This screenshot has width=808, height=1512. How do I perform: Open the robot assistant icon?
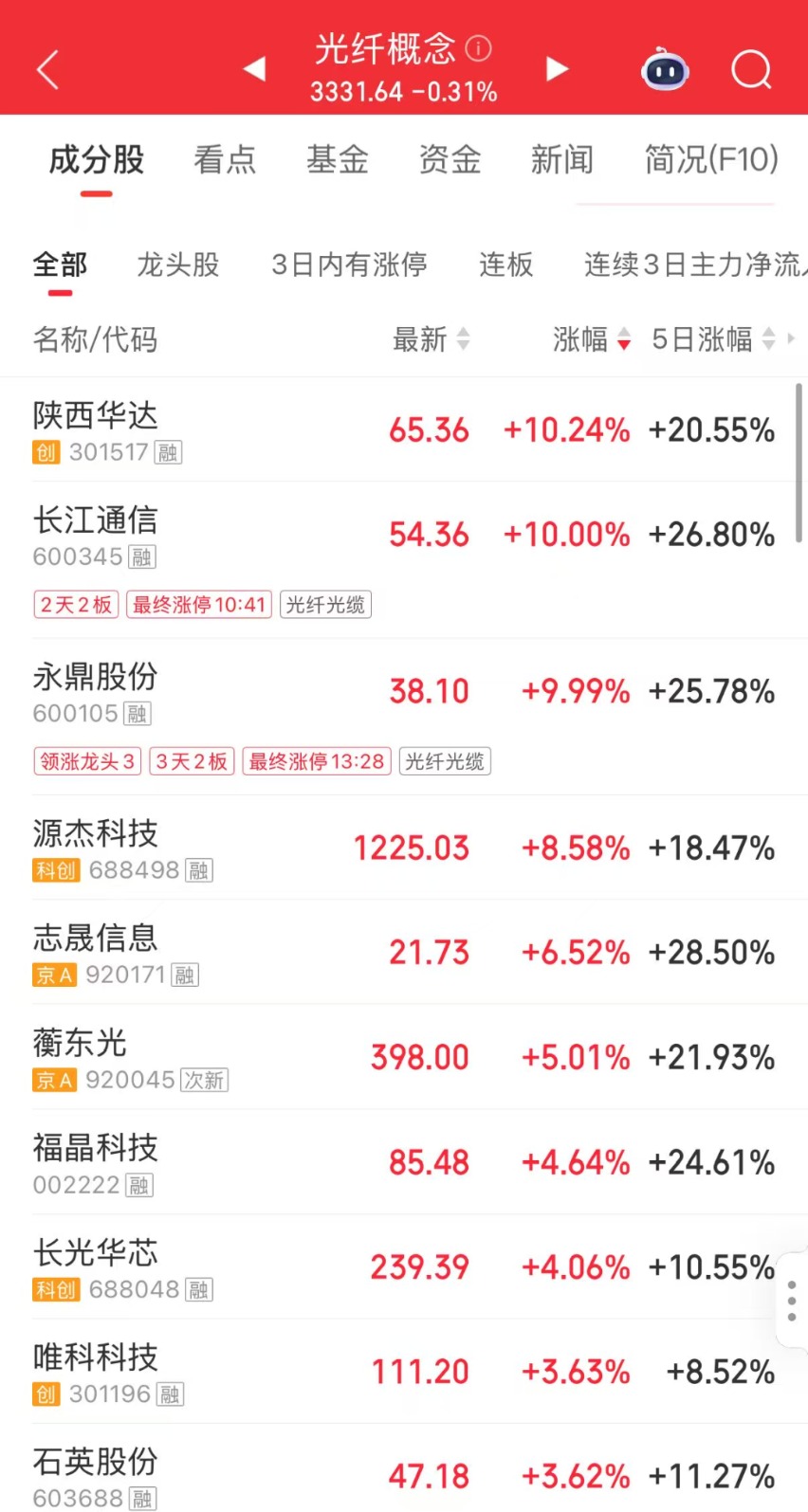(x=665, y=69)
